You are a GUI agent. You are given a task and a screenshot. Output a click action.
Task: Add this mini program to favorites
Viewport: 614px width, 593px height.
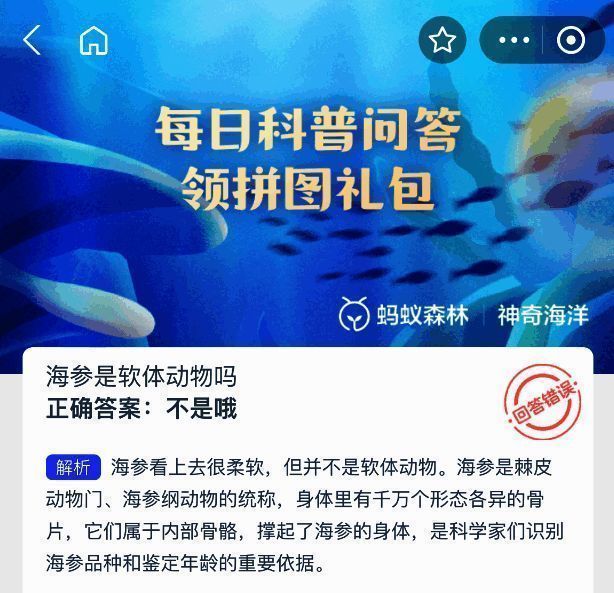coord(442,40)
